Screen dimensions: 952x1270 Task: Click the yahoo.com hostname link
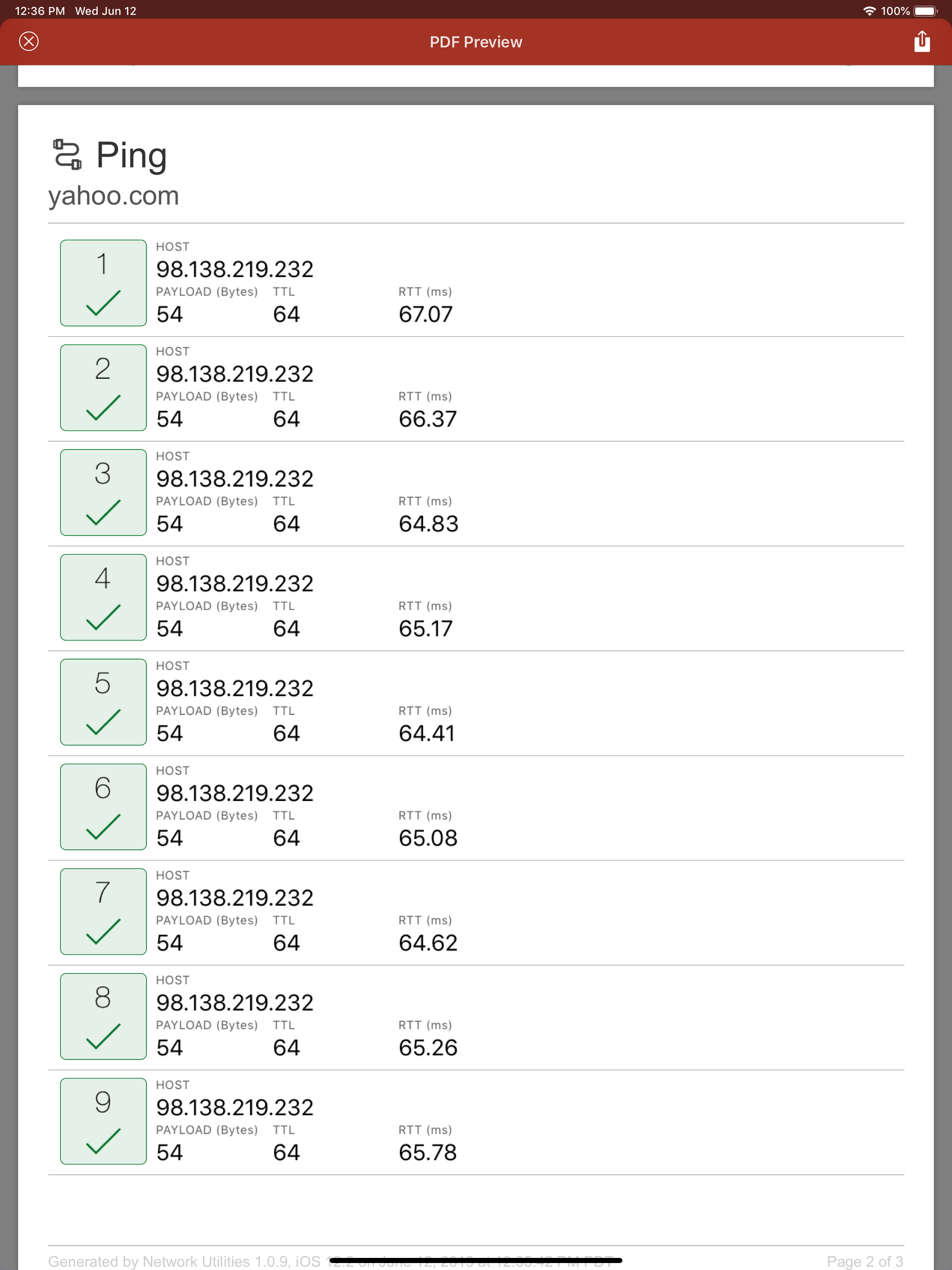(113, 196)
